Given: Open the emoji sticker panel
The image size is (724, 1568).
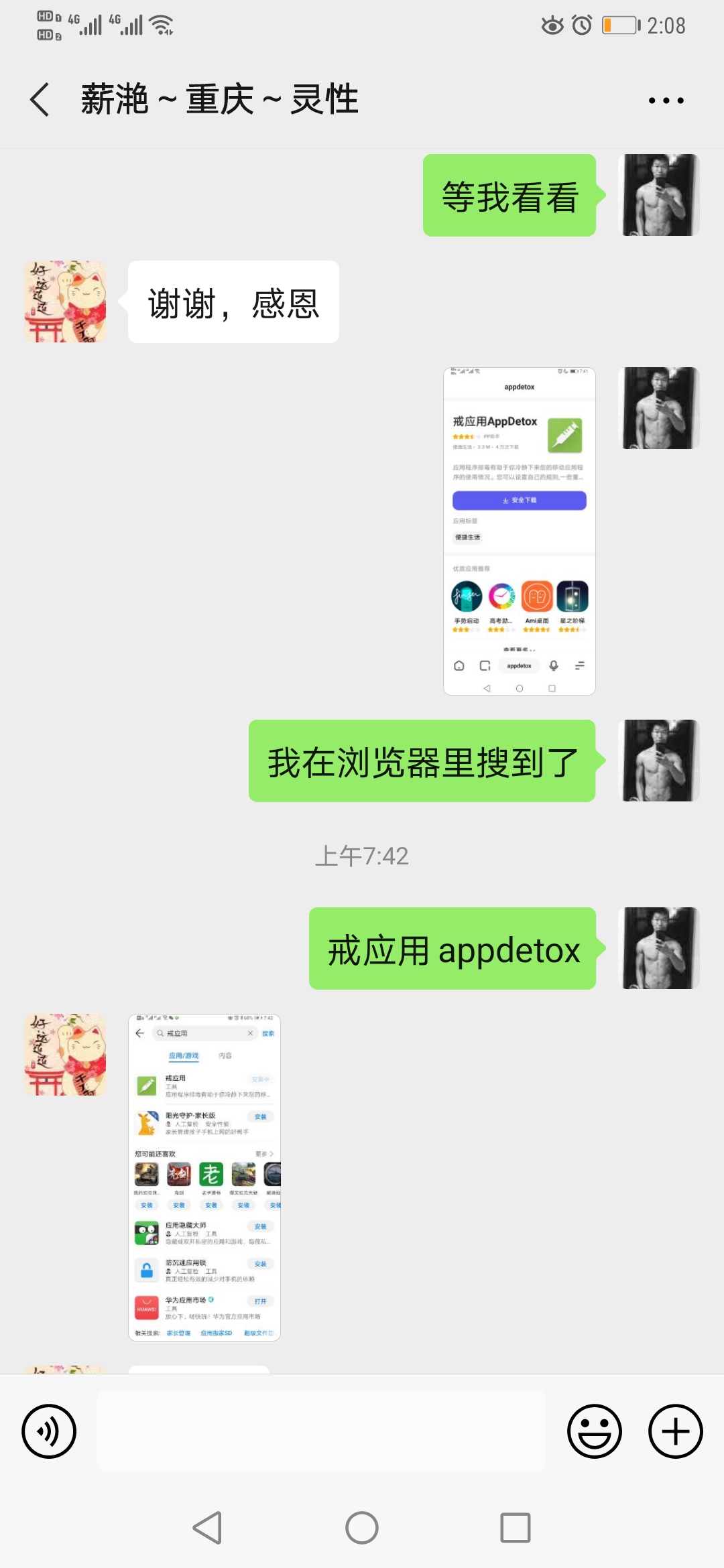Looking at the screenshot, I should tap(594, 1431).
